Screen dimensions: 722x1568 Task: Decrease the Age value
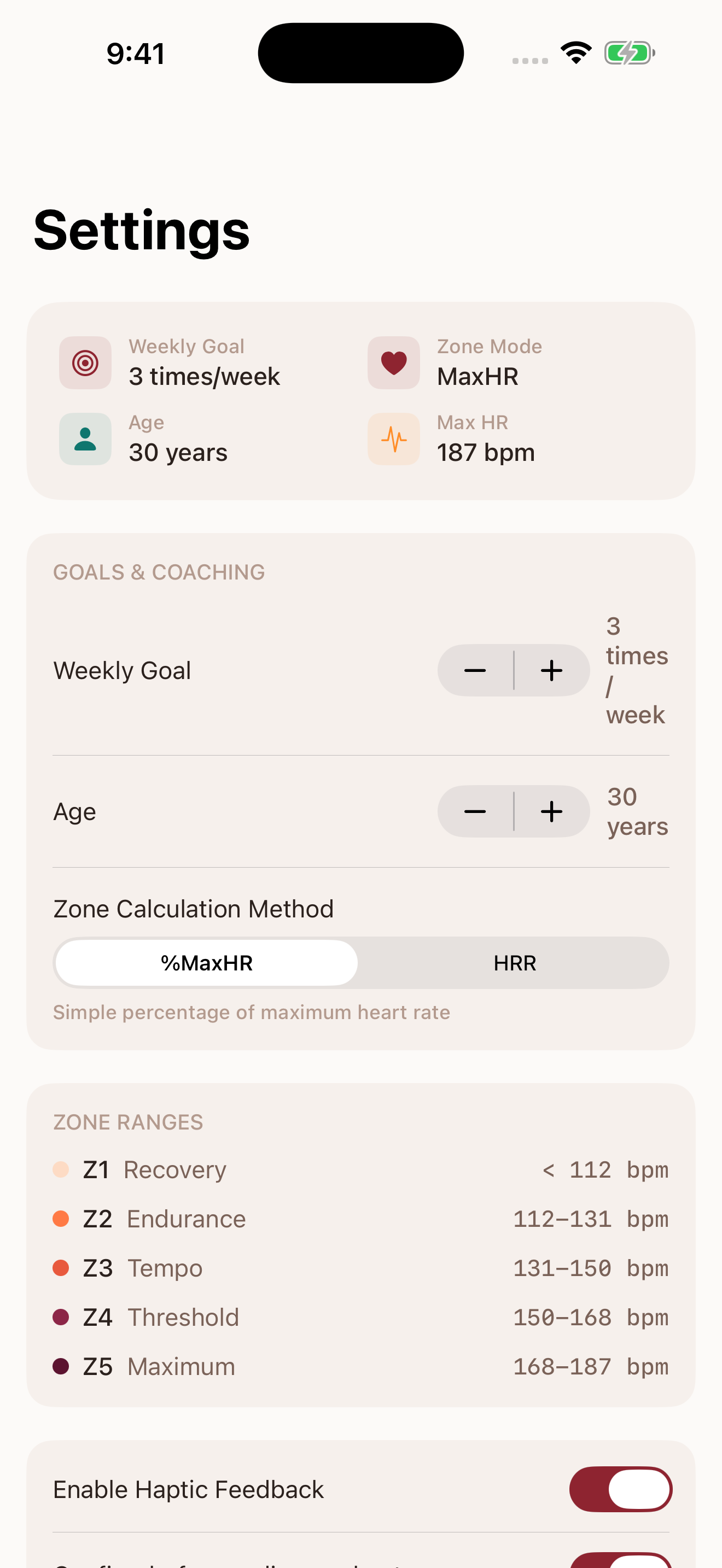point(475,811)
